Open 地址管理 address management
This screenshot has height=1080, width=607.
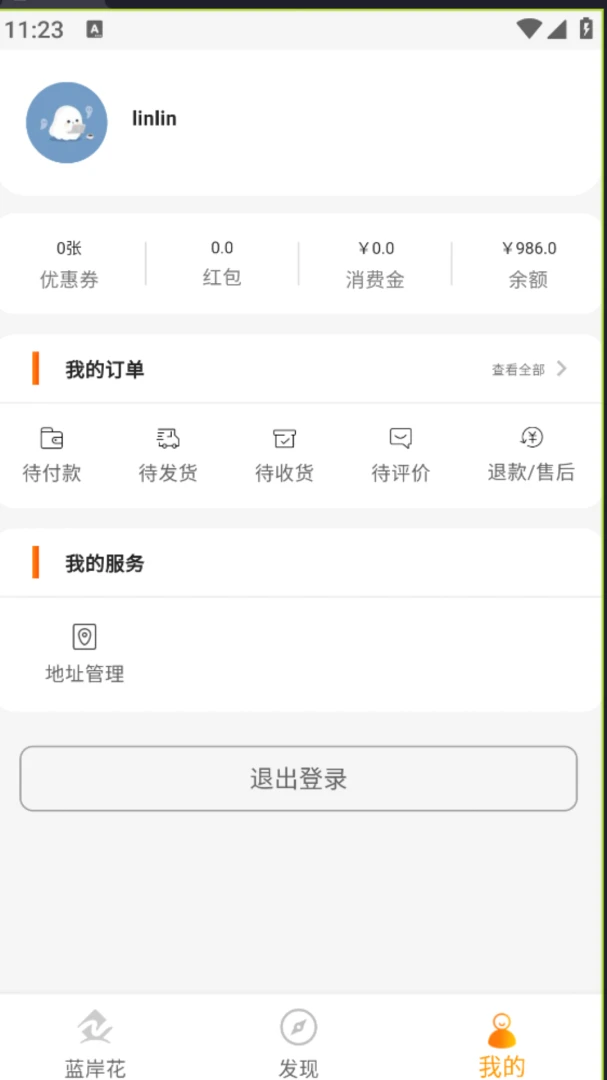pos(85,654)
